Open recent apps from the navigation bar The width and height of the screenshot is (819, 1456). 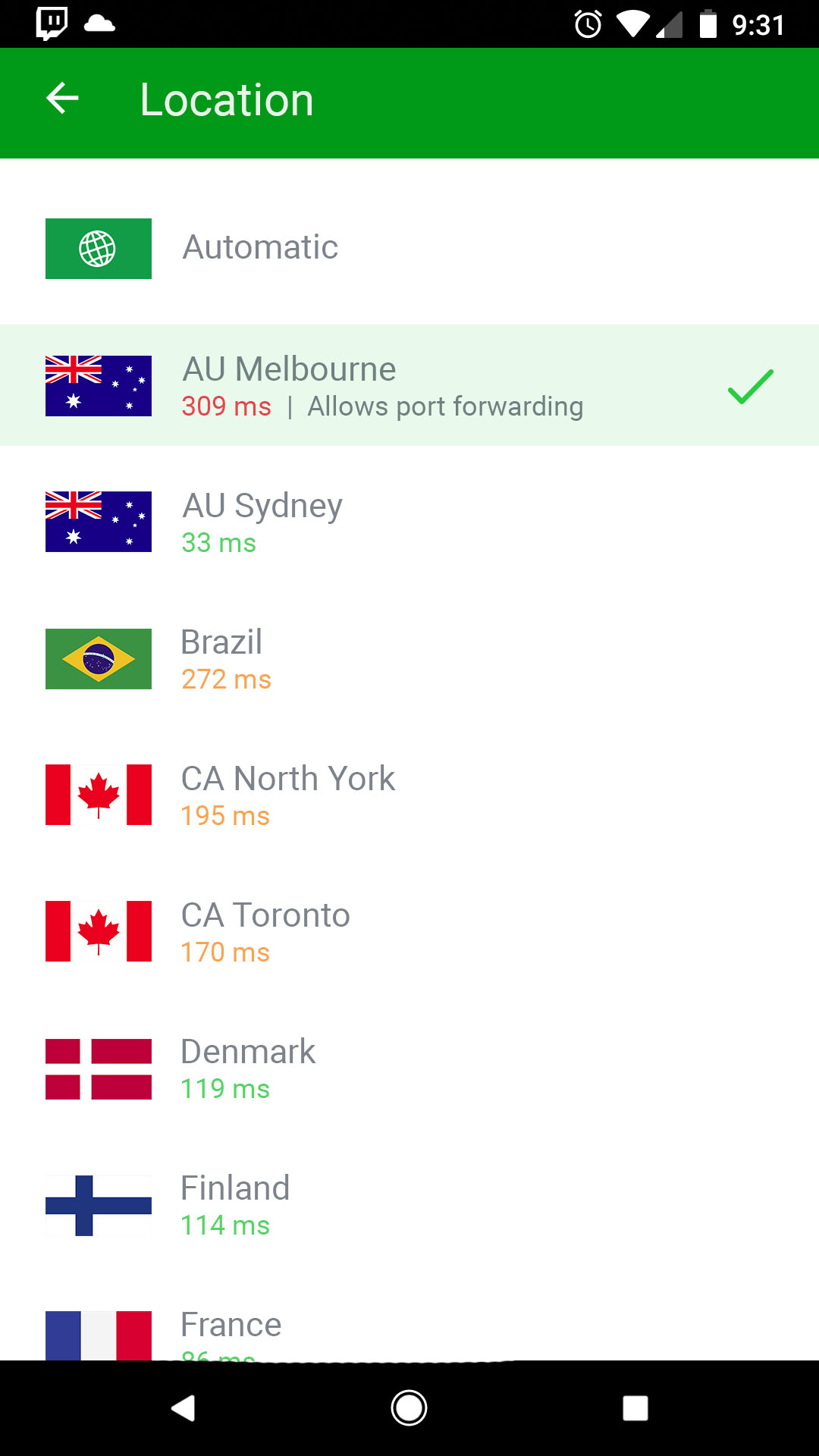click(x=635, y=1408)
